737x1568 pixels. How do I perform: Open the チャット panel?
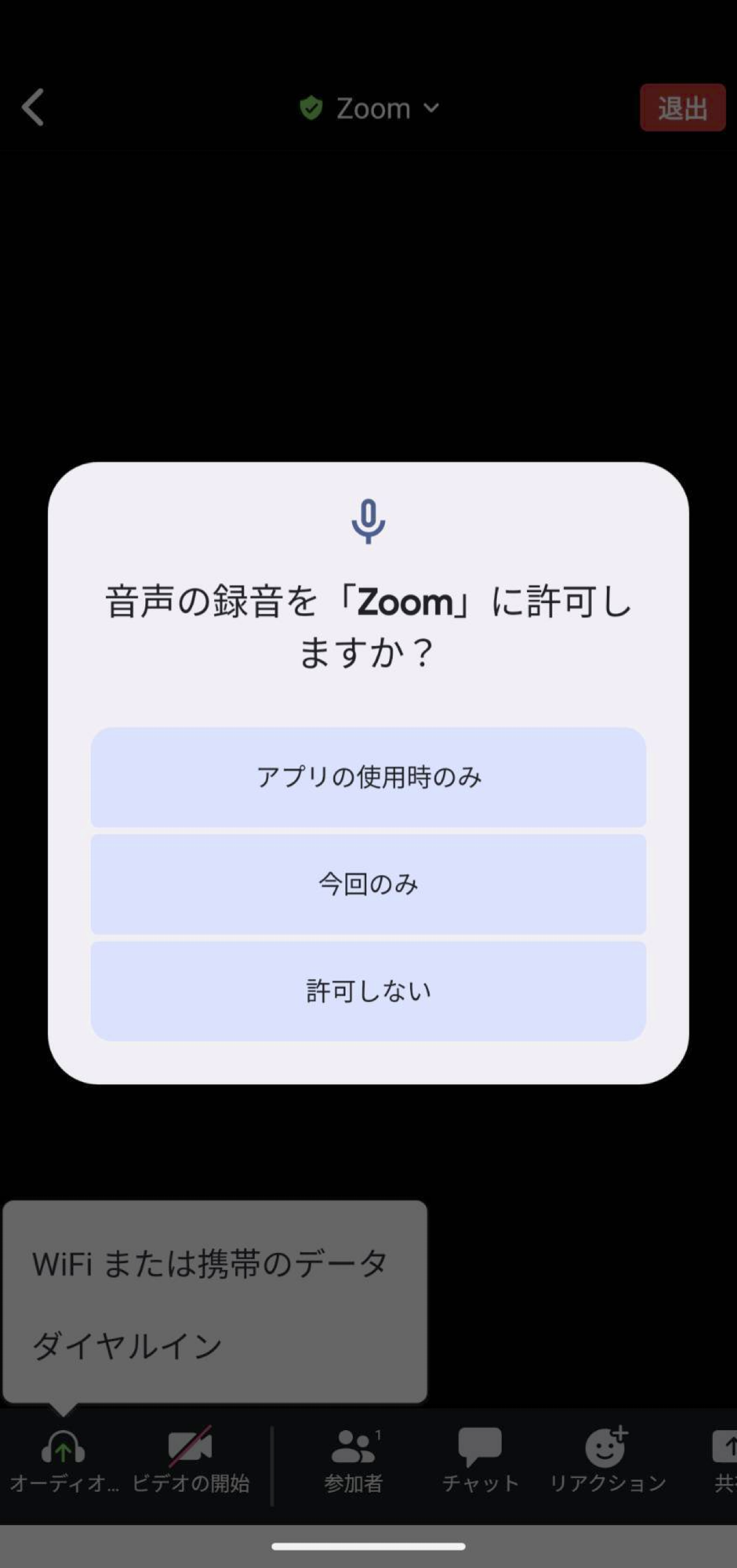tap(480, 1461)
